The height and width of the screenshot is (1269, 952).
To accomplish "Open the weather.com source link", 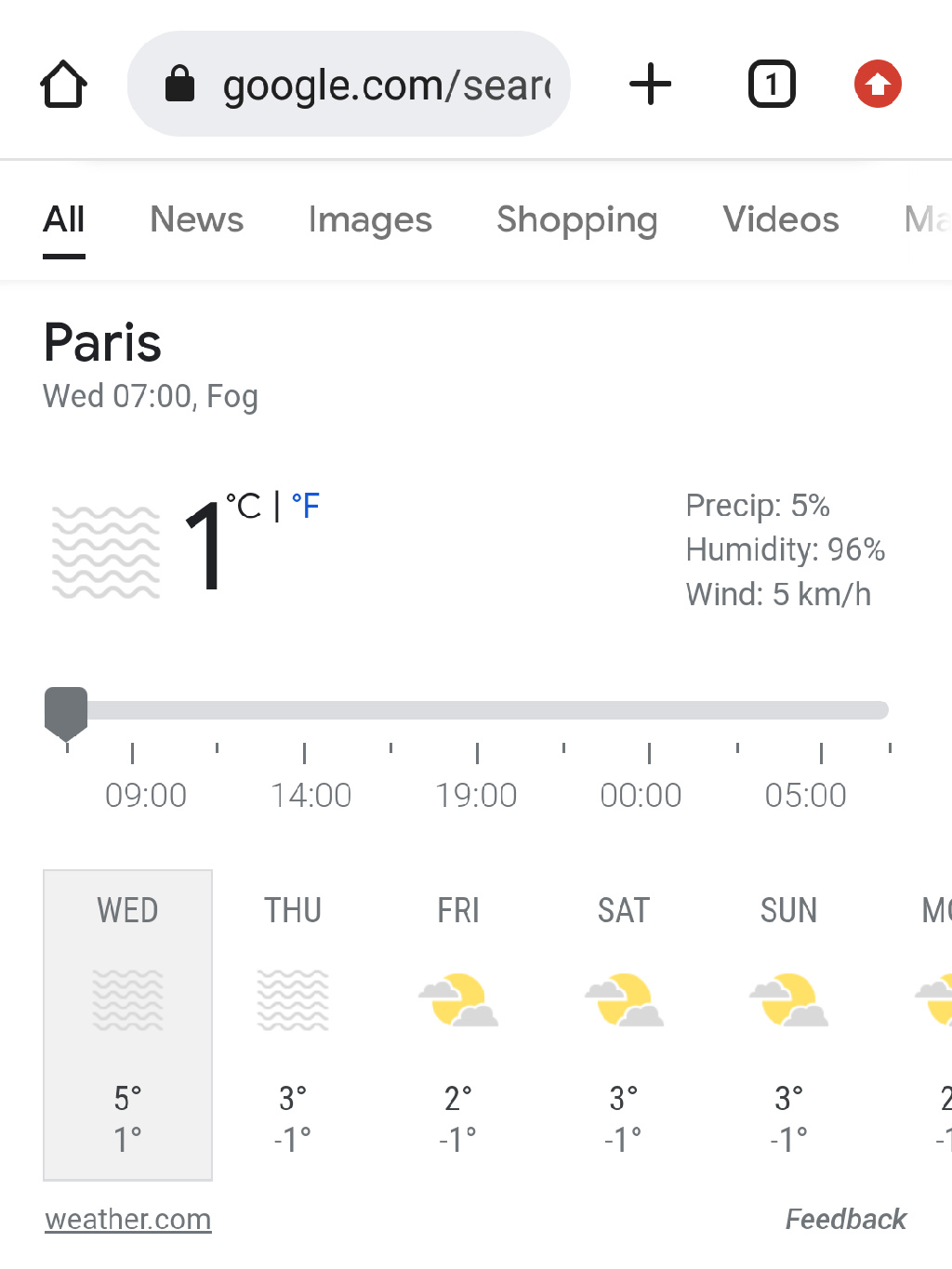I will tap(128, 1219).
